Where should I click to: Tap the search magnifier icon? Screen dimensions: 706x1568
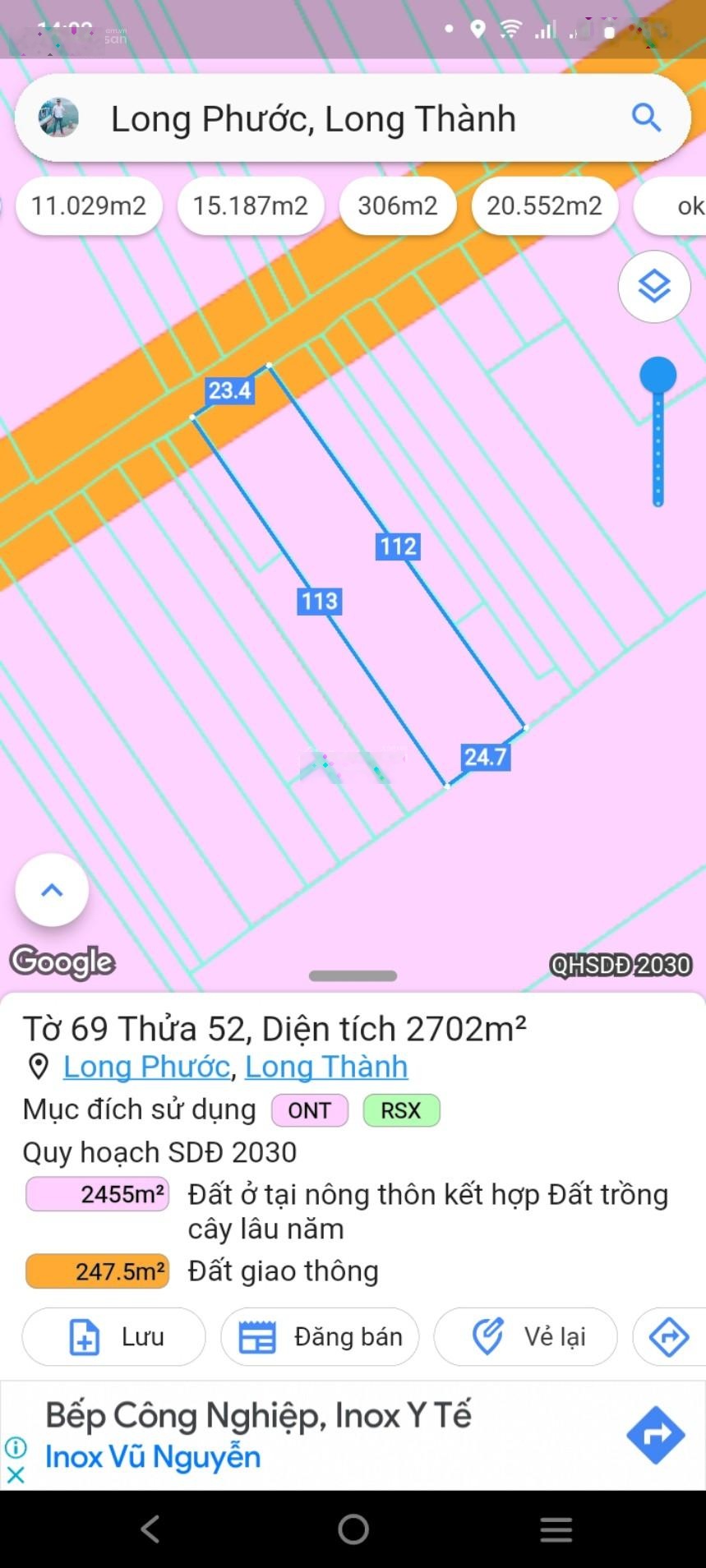coord(647,118)
